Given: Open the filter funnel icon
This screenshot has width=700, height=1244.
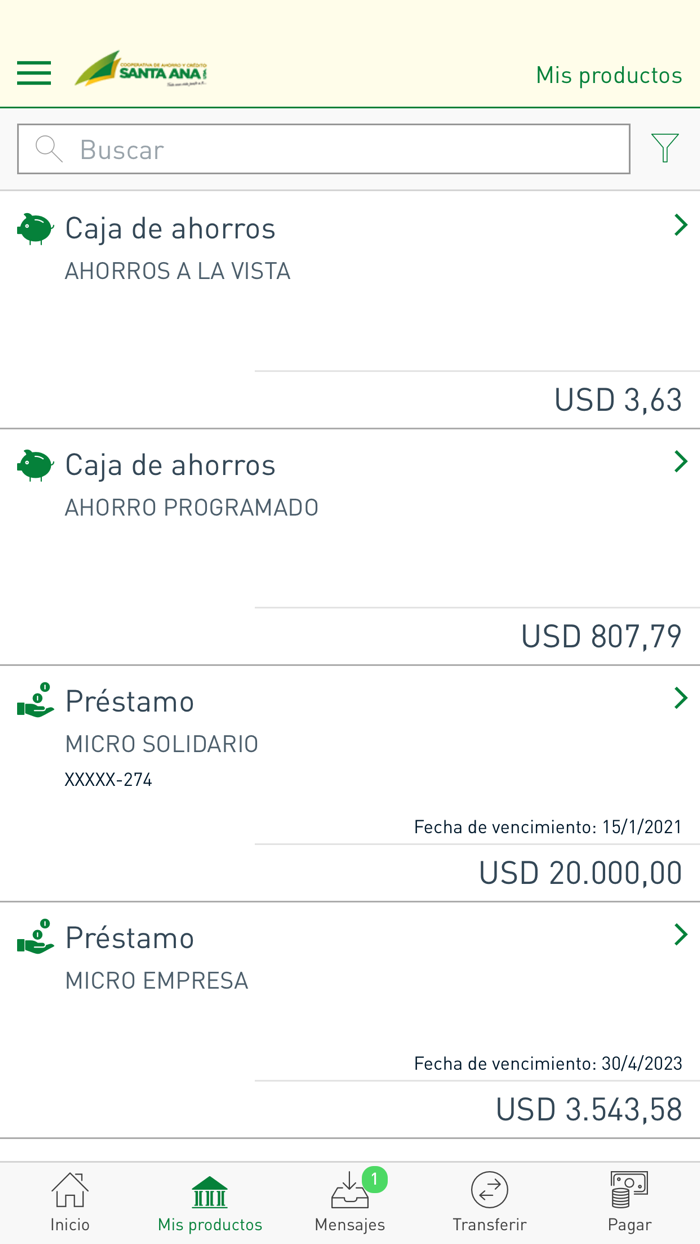Looking at the screenshot, I should click(665, 149).
